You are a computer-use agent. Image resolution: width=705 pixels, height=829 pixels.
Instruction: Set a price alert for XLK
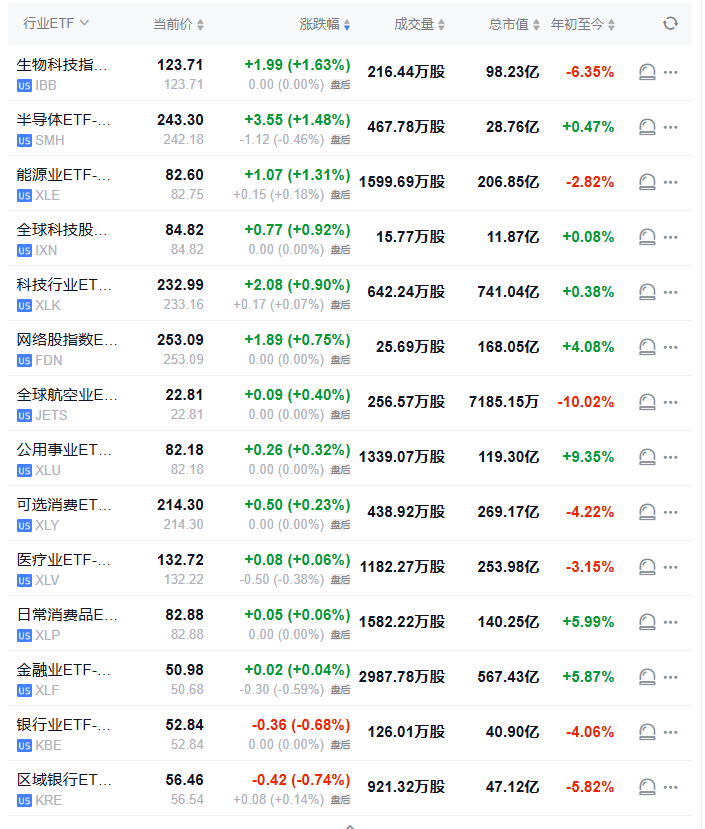647,292
